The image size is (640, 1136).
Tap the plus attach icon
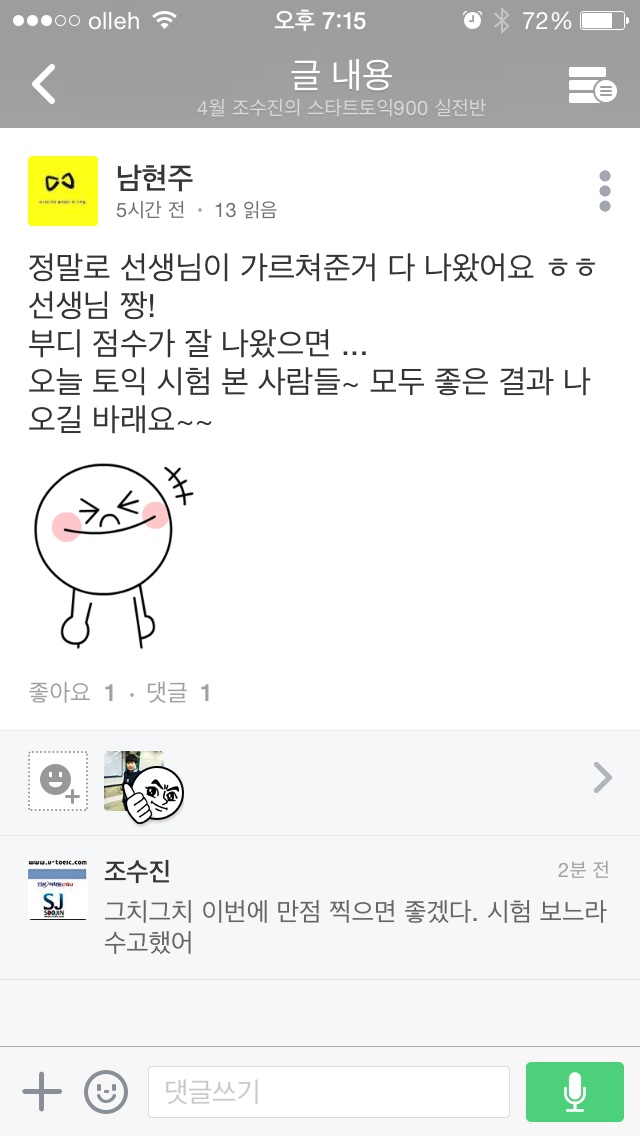click(42, 1092)
